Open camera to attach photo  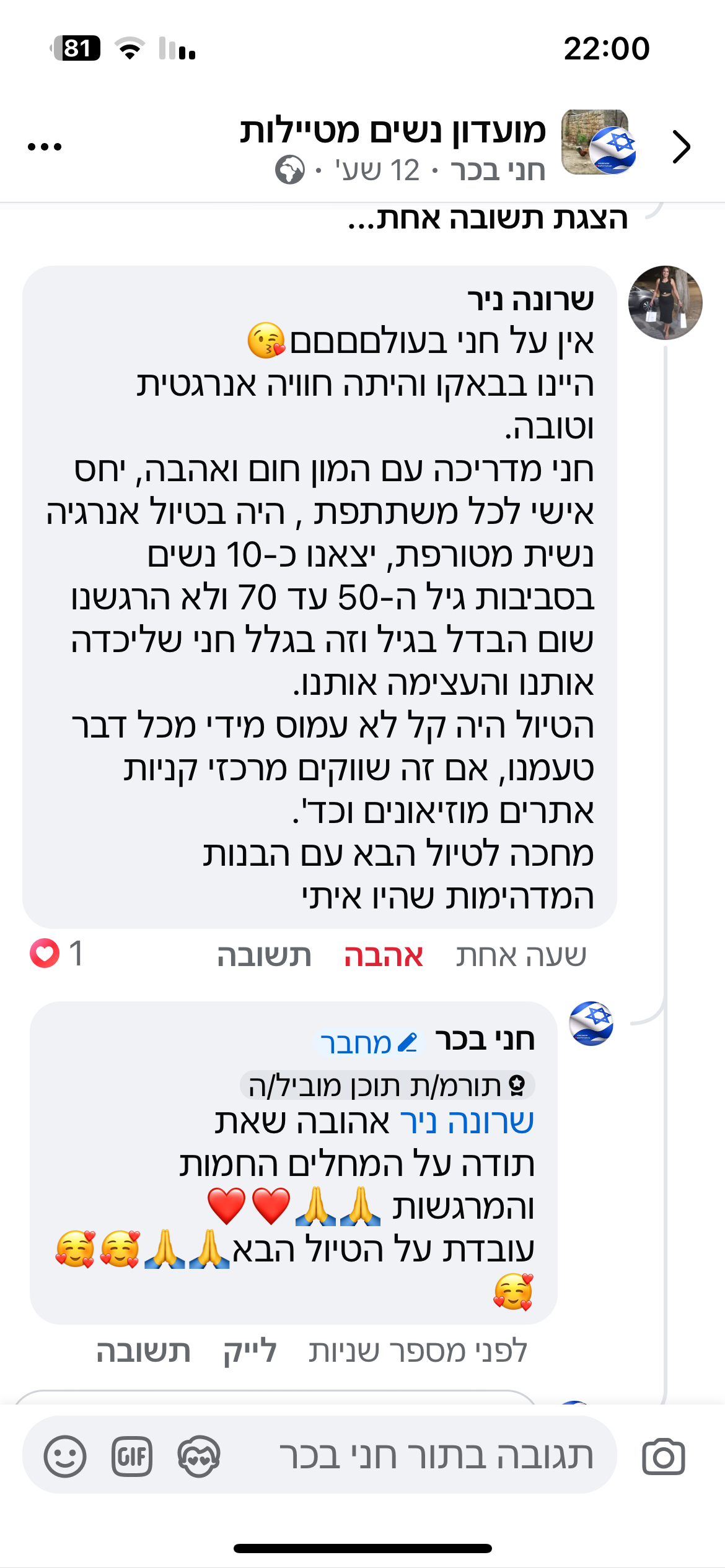(x=664, y=1457)
